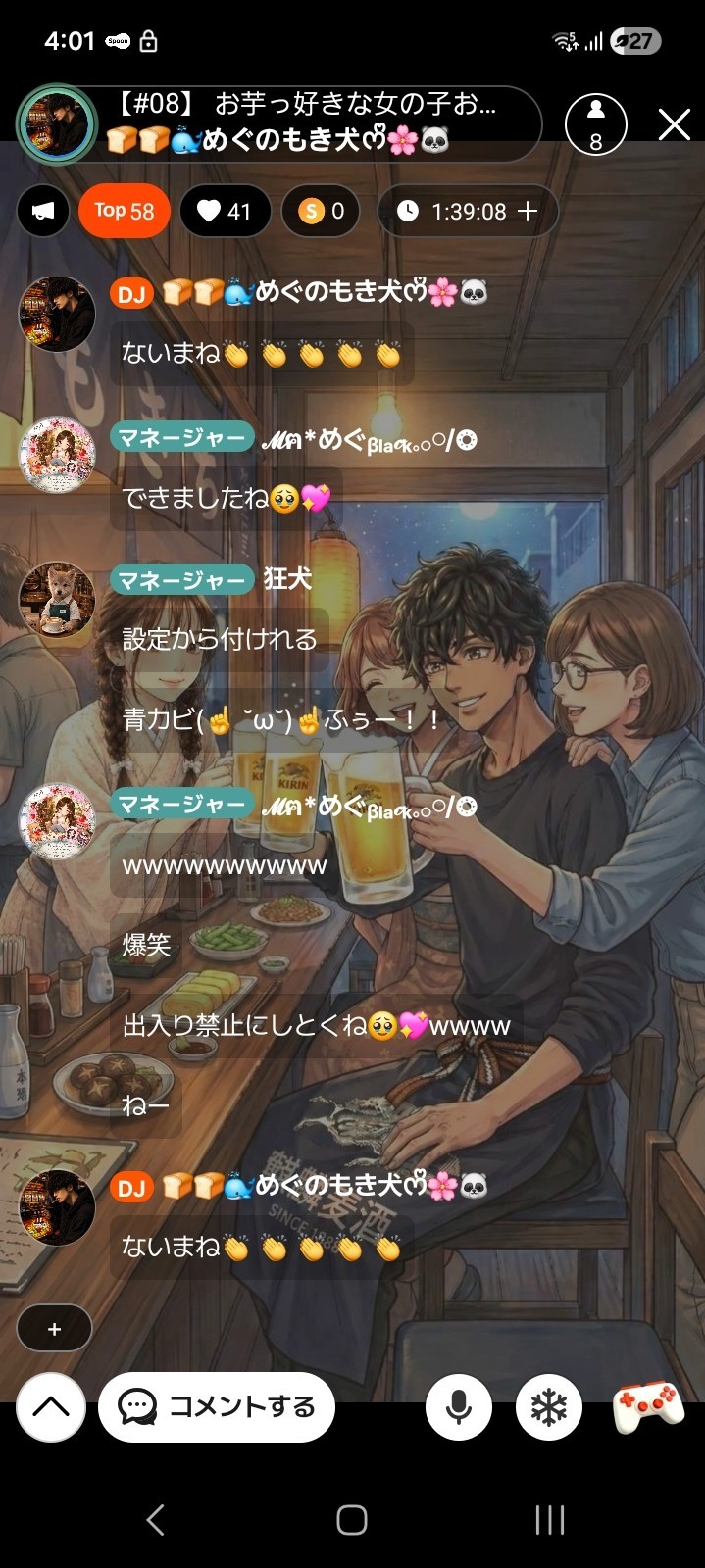705x1568 pixels.
Task: Open the game controller button
Action: pos(648,1407)
